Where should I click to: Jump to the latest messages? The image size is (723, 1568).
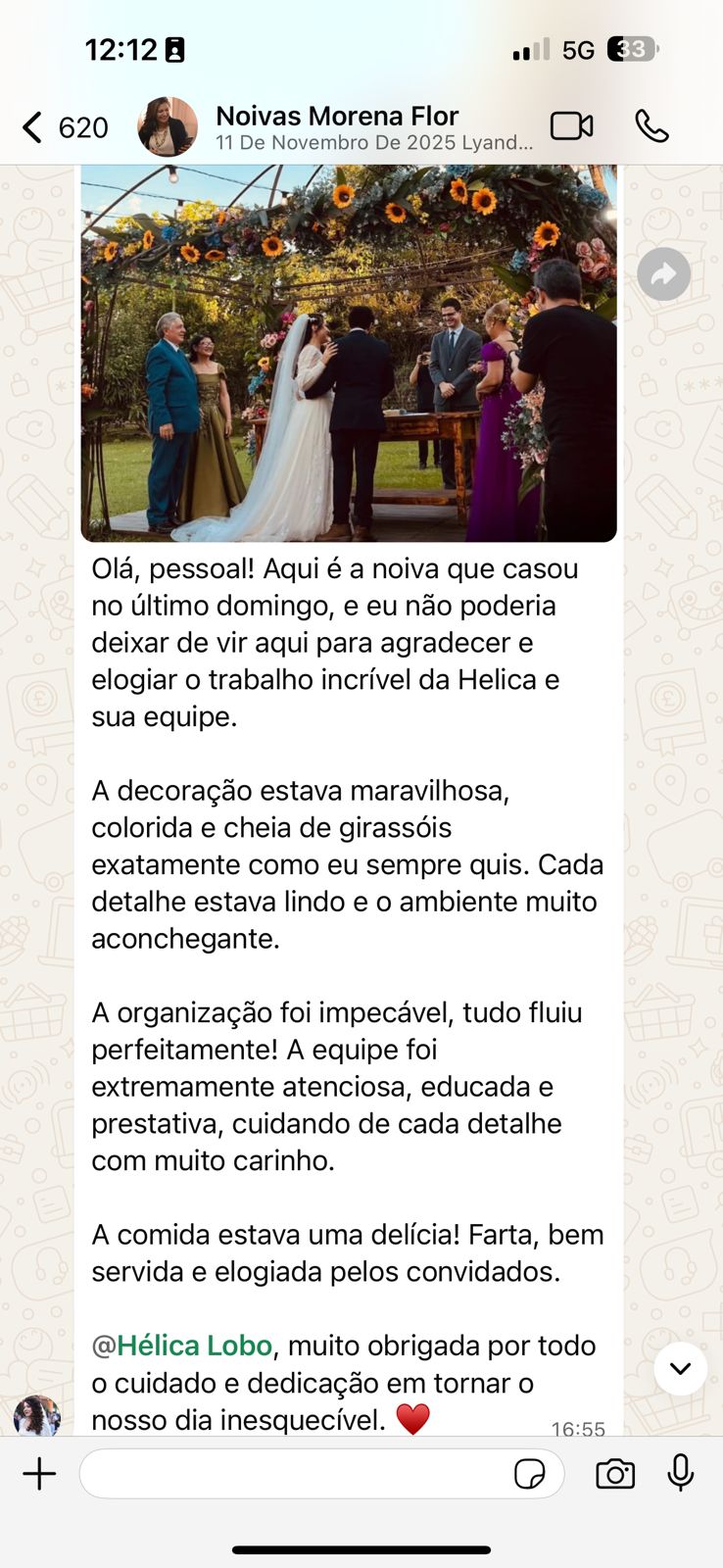click(x=680, y=1368)
